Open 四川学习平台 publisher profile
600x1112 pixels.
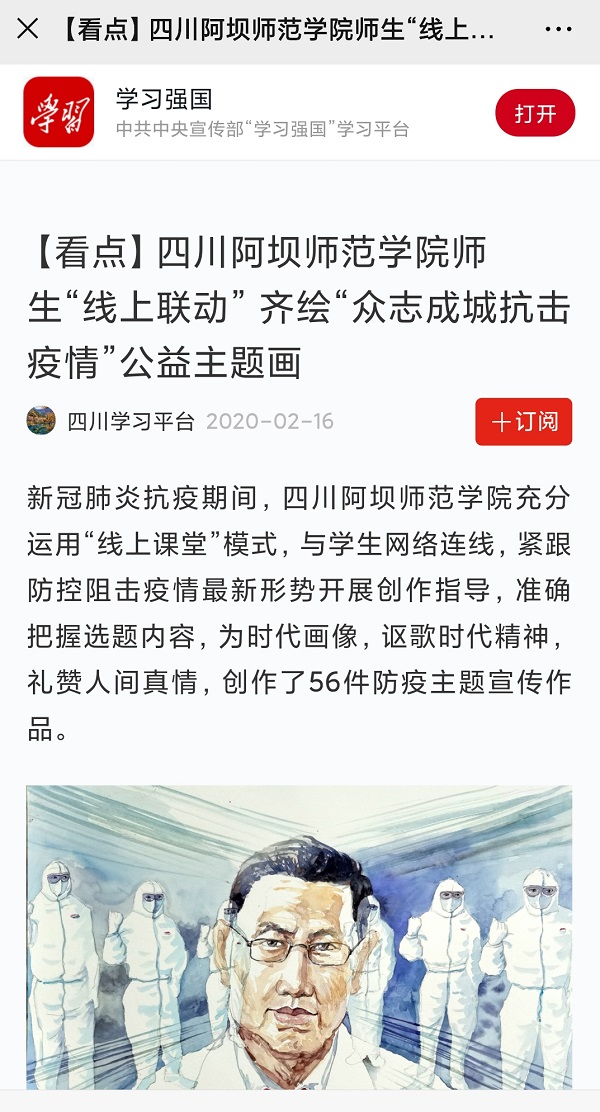pyautogui.click(x=130, y=421)
